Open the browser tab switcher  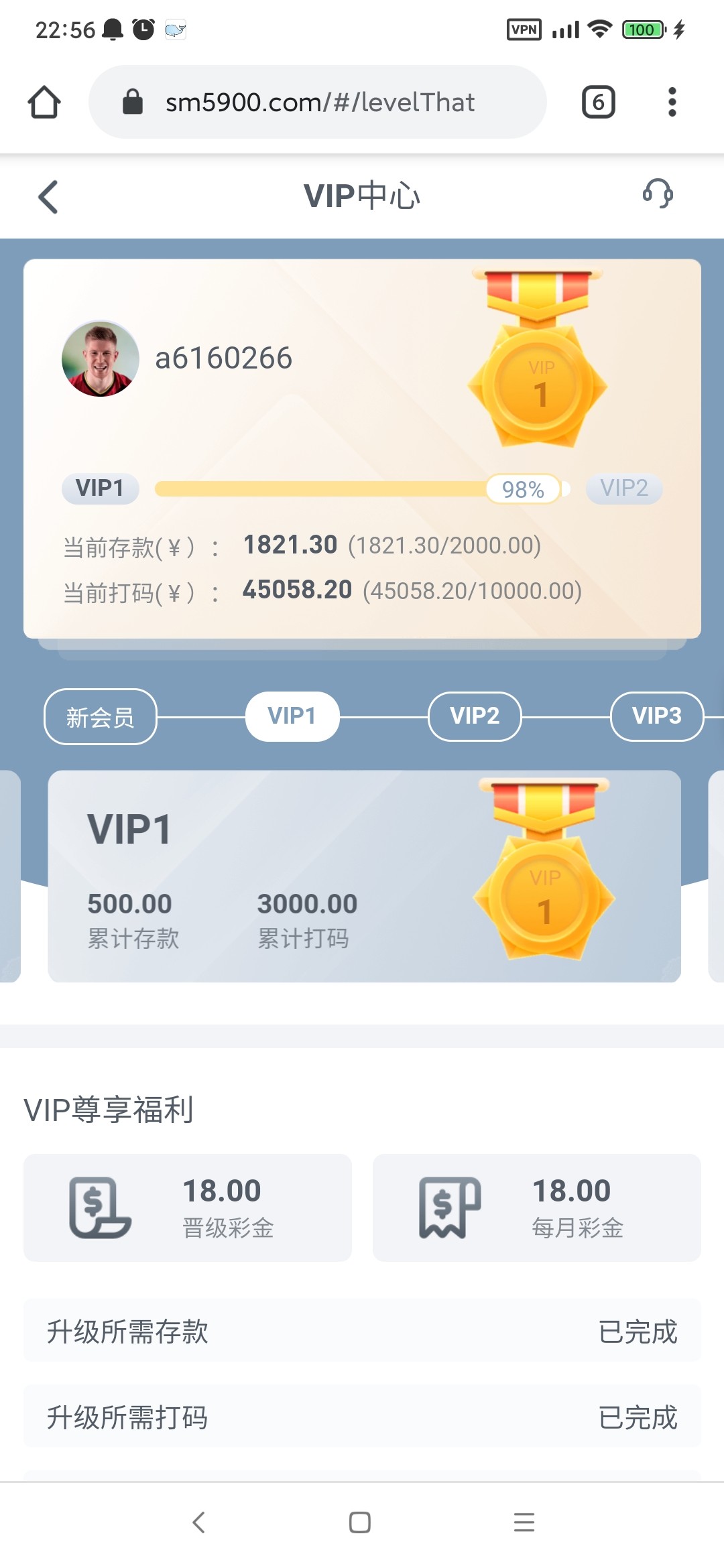point(598,102)
